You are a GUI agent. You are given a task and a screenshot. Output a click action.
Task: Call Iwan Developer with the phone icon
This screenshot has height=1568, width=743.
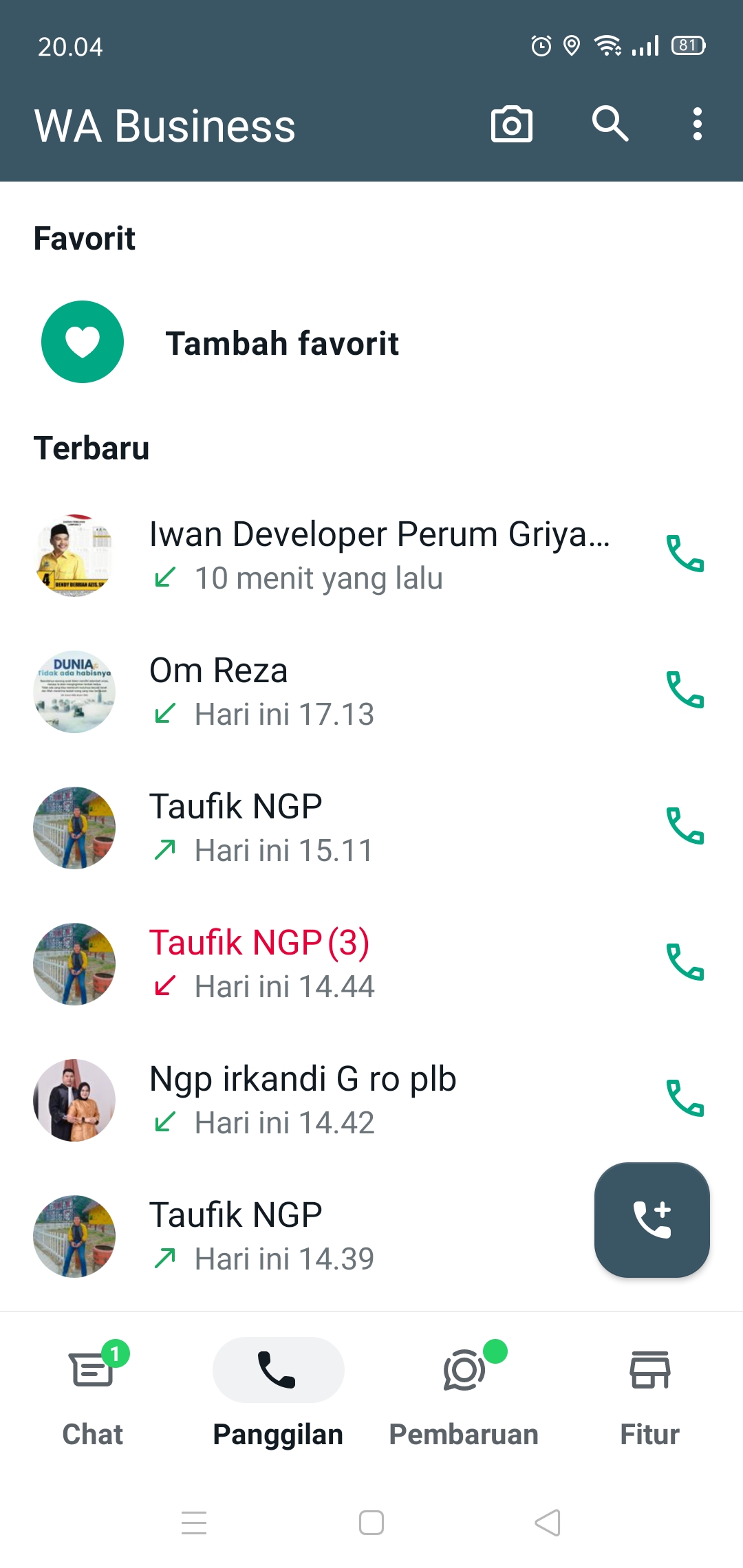coord(685,554)
